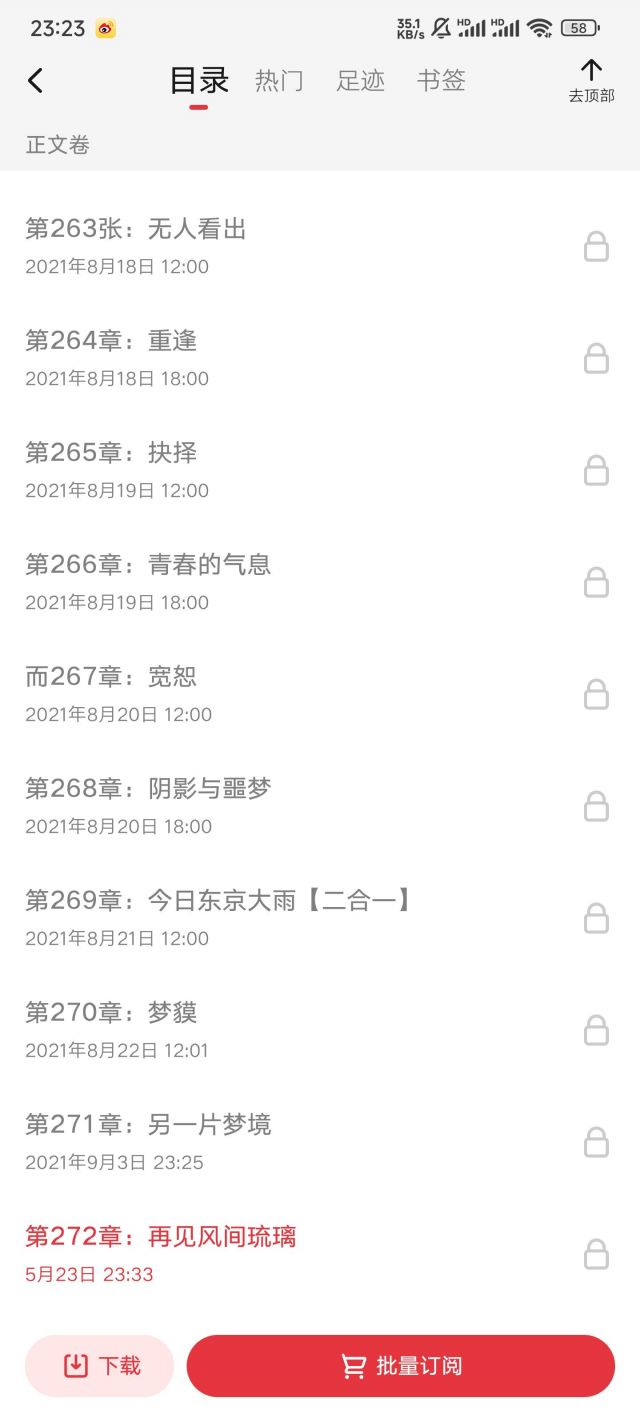Tap 批量订阅 to batch subscribe
The image size is (640, 1422).
[401, 1366]
